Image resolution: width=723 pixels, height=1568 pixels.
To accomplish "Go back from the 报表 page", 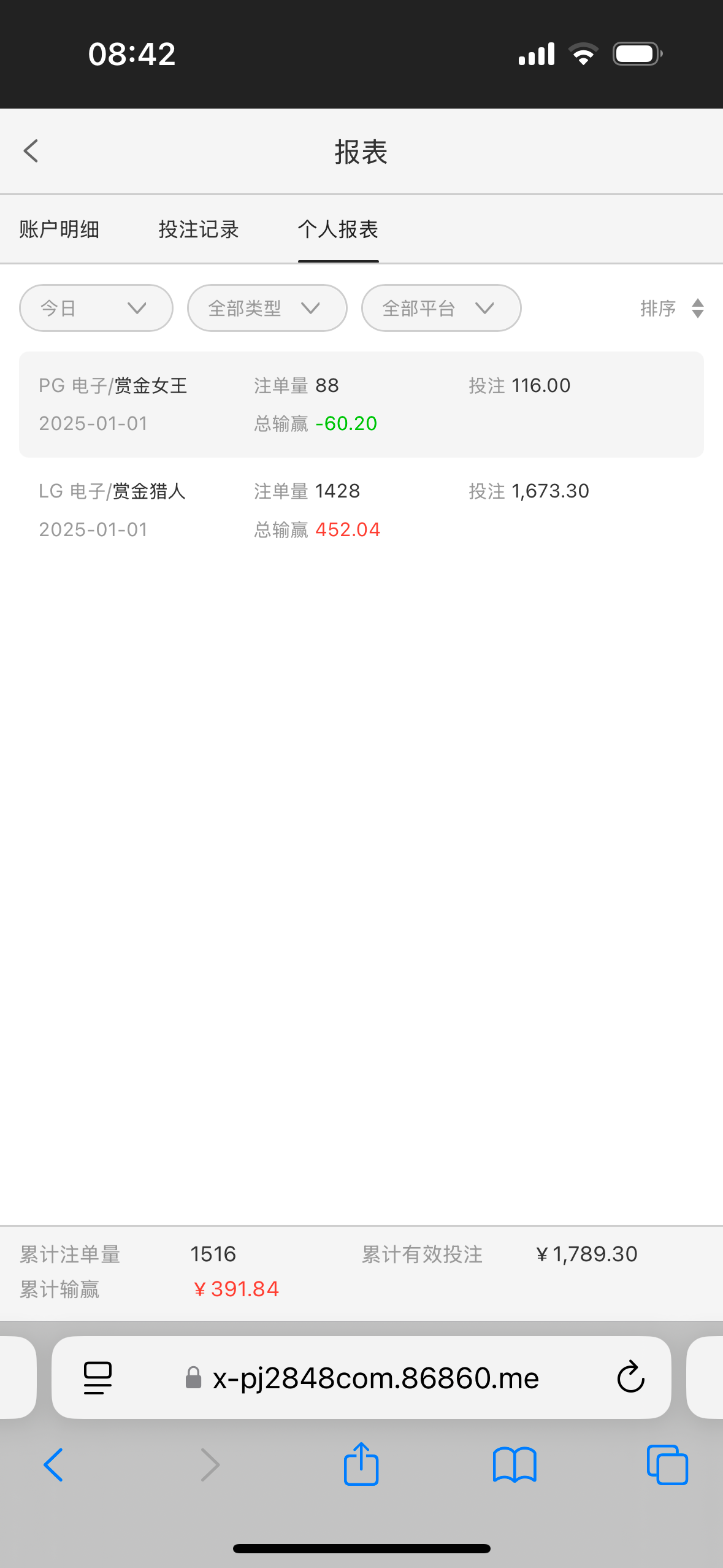I will pyautogui.click(x=31, y=151).
